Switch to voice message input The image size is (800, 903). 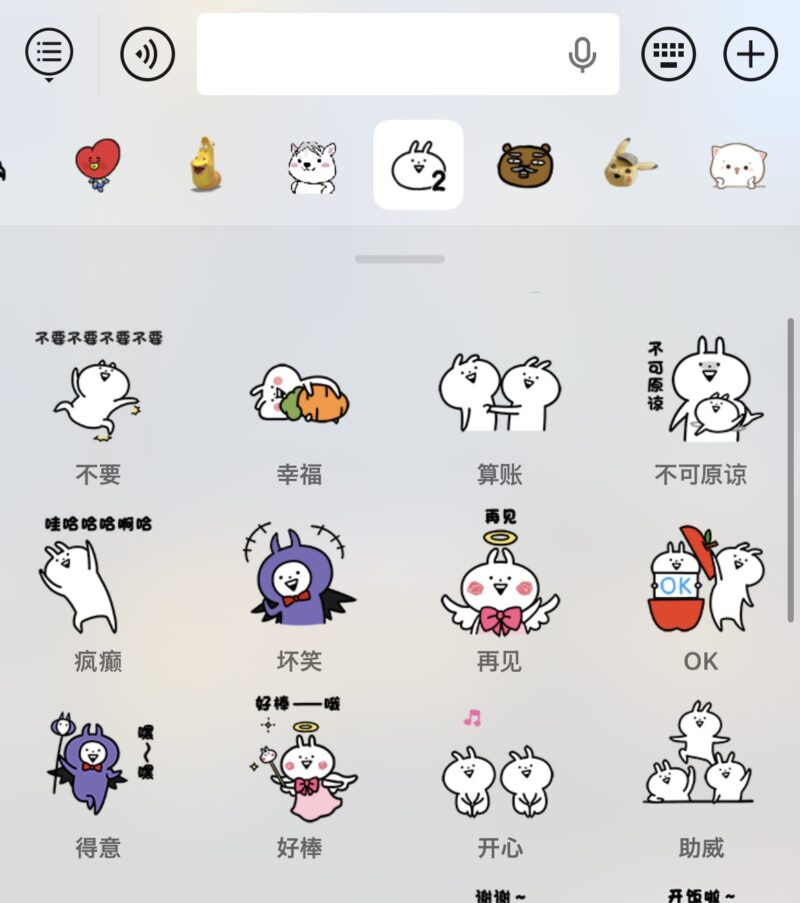tap(147, 53)
